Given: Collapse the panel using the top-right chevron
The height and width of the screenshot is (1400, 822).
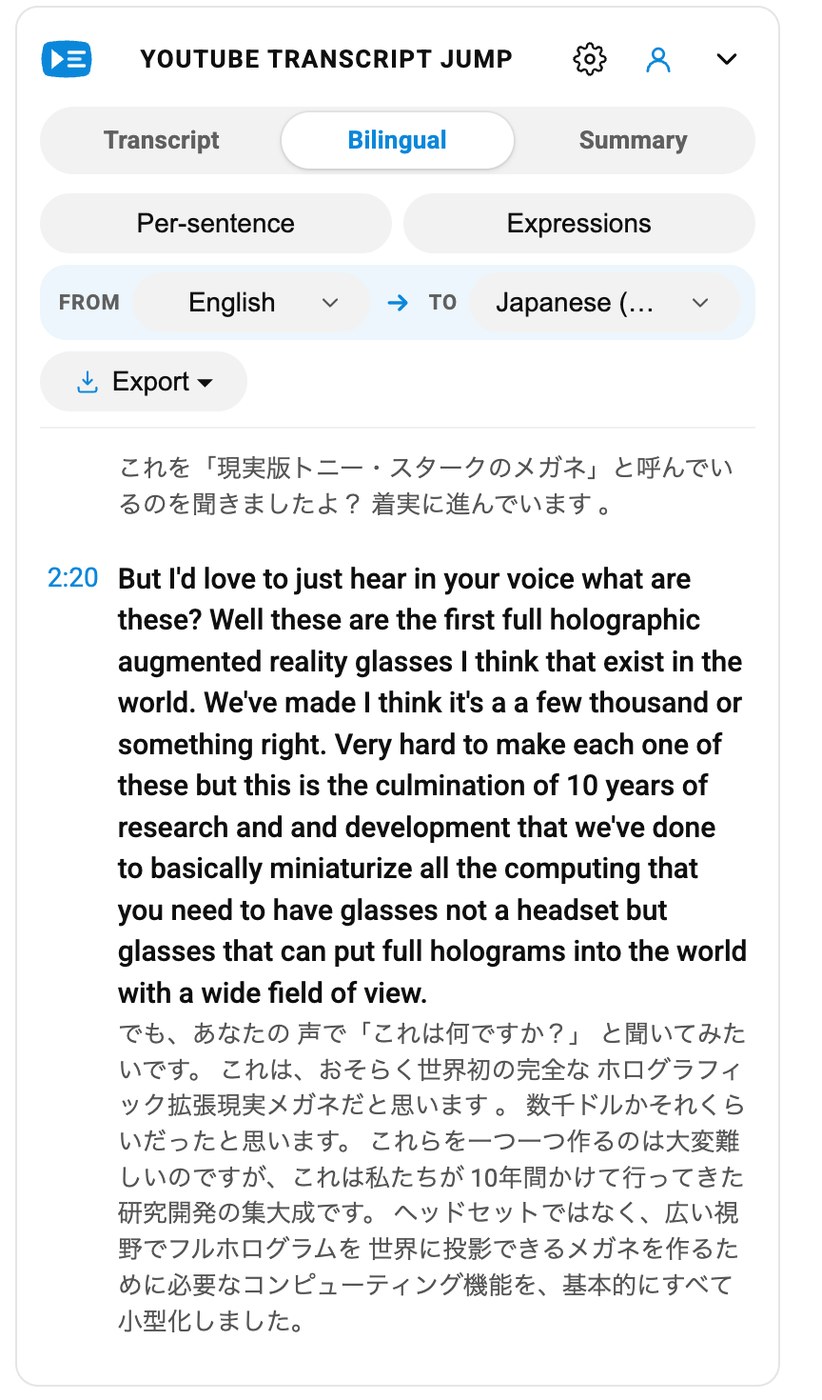Looking at the screenshot, I should coord(727,59).
